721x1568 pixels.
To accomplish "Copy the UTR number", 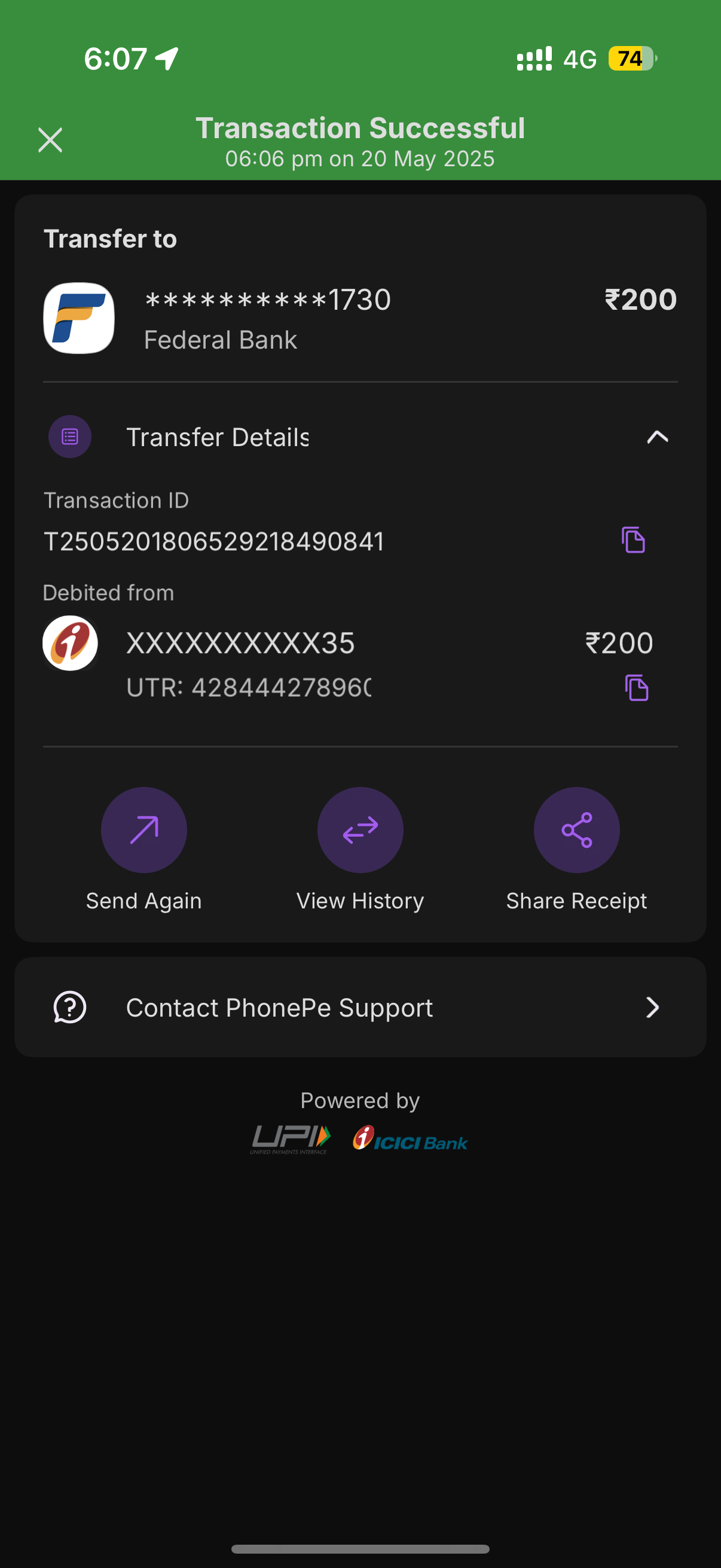I will pos(637,688).
